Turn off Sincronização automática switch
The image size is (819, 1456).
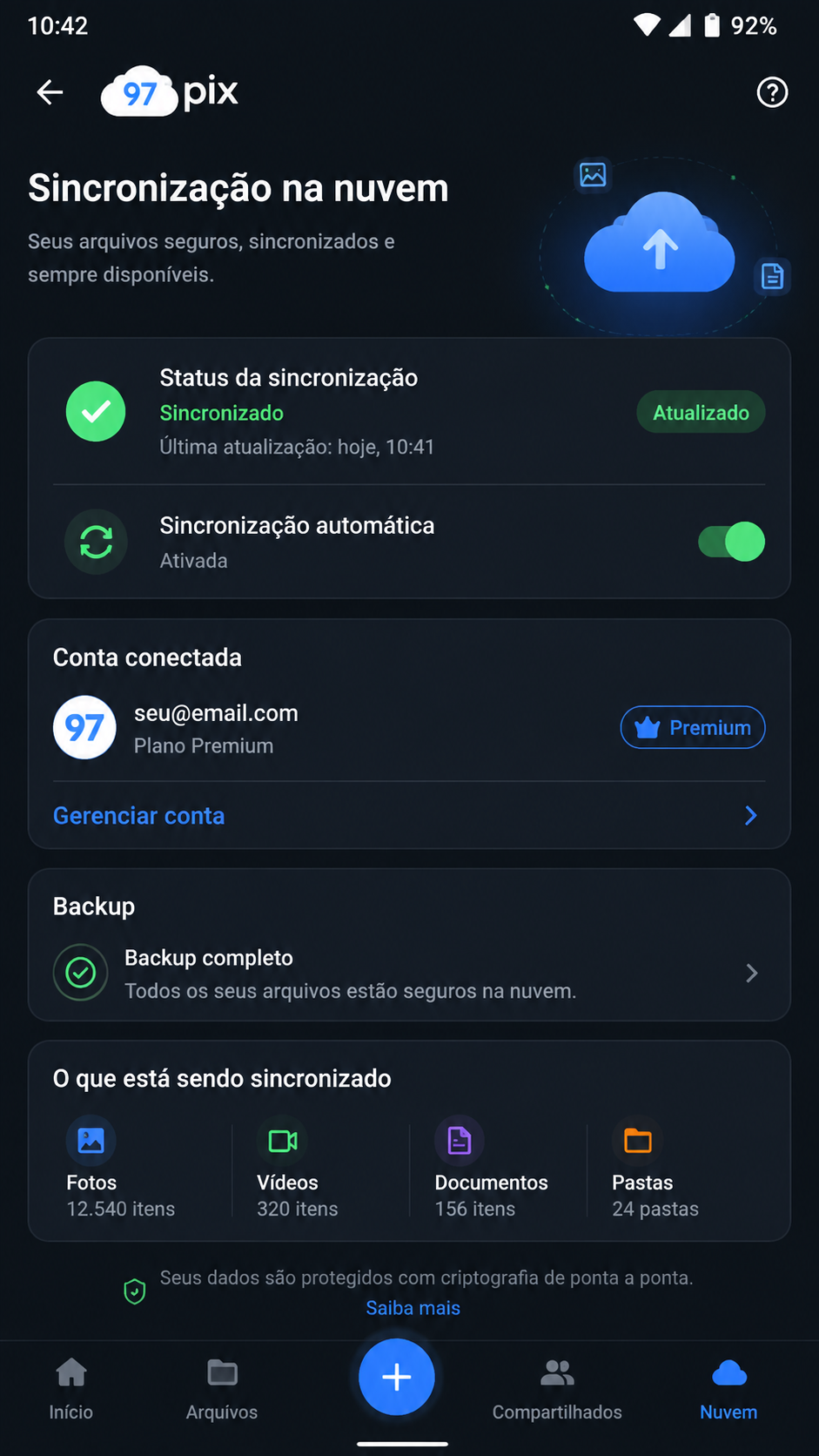pos(731,542)
